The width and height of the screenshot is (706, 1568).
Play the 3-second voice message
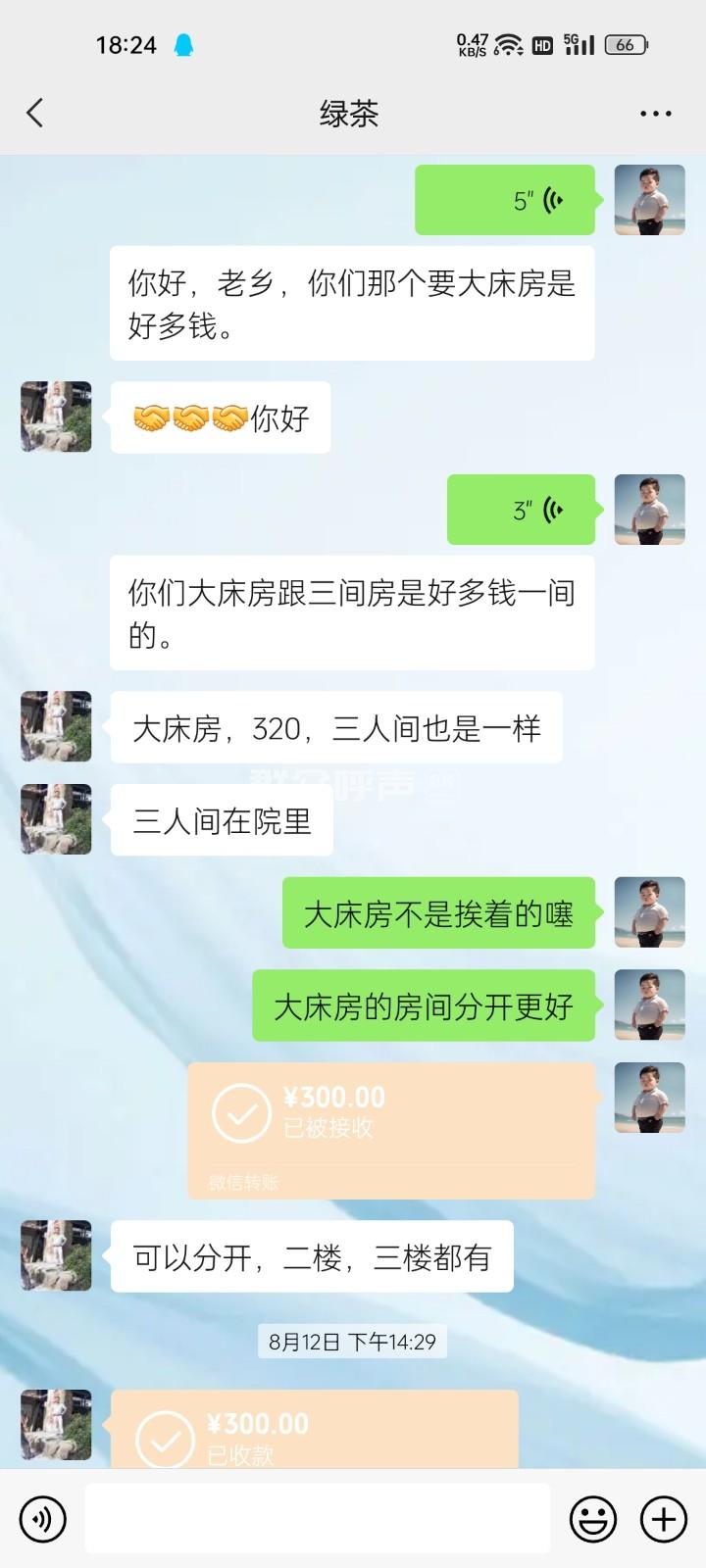(x=521, y=510)
